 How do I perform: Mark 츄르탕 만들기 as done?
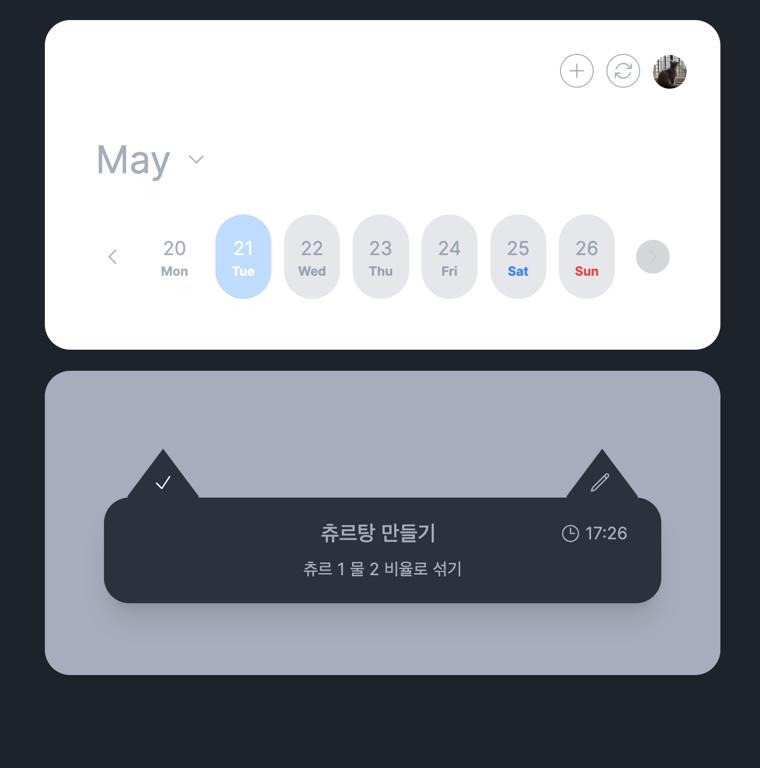point(163,482)
